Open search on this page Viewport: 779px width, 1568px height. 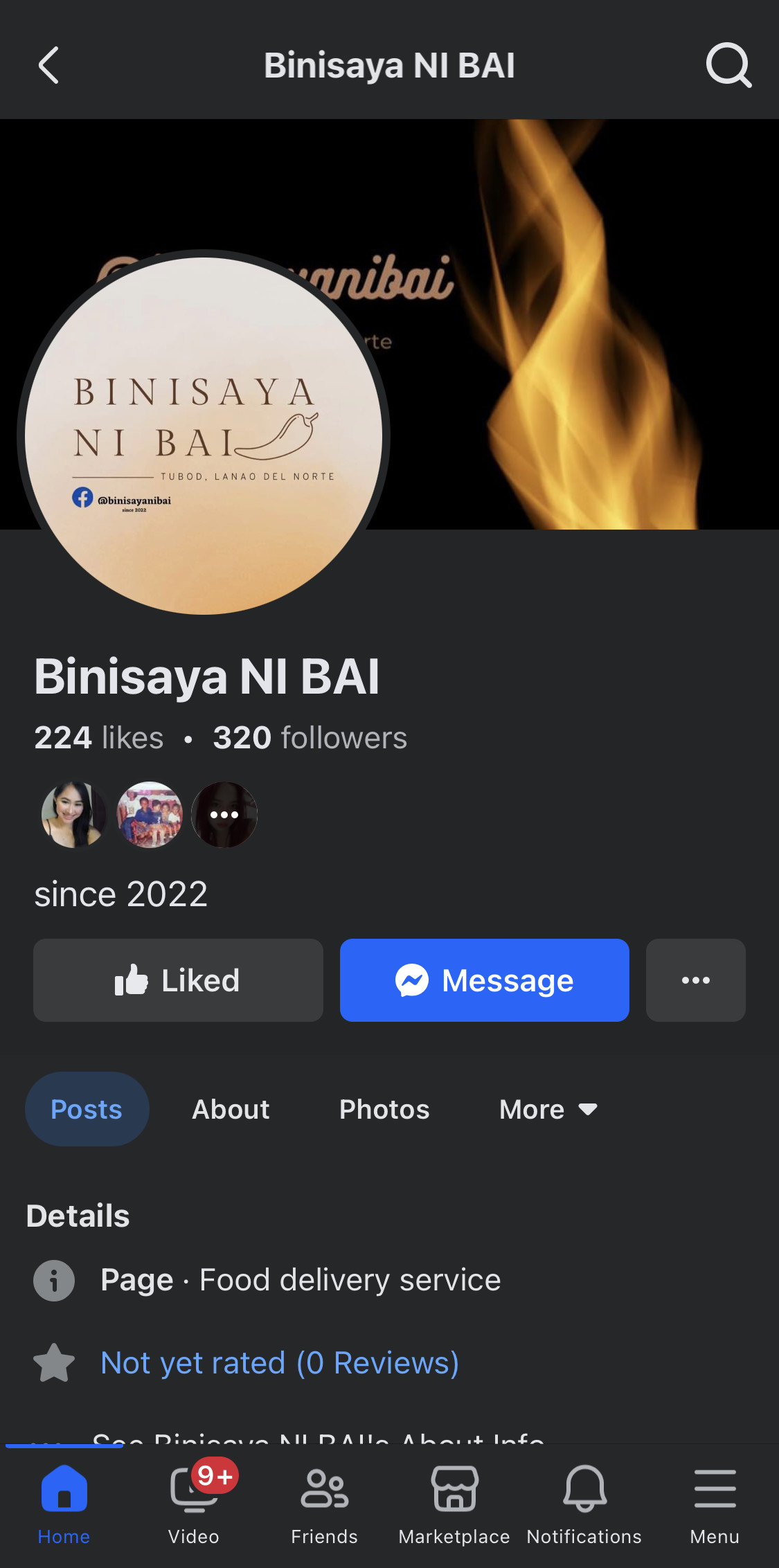(x=728, y=66)
